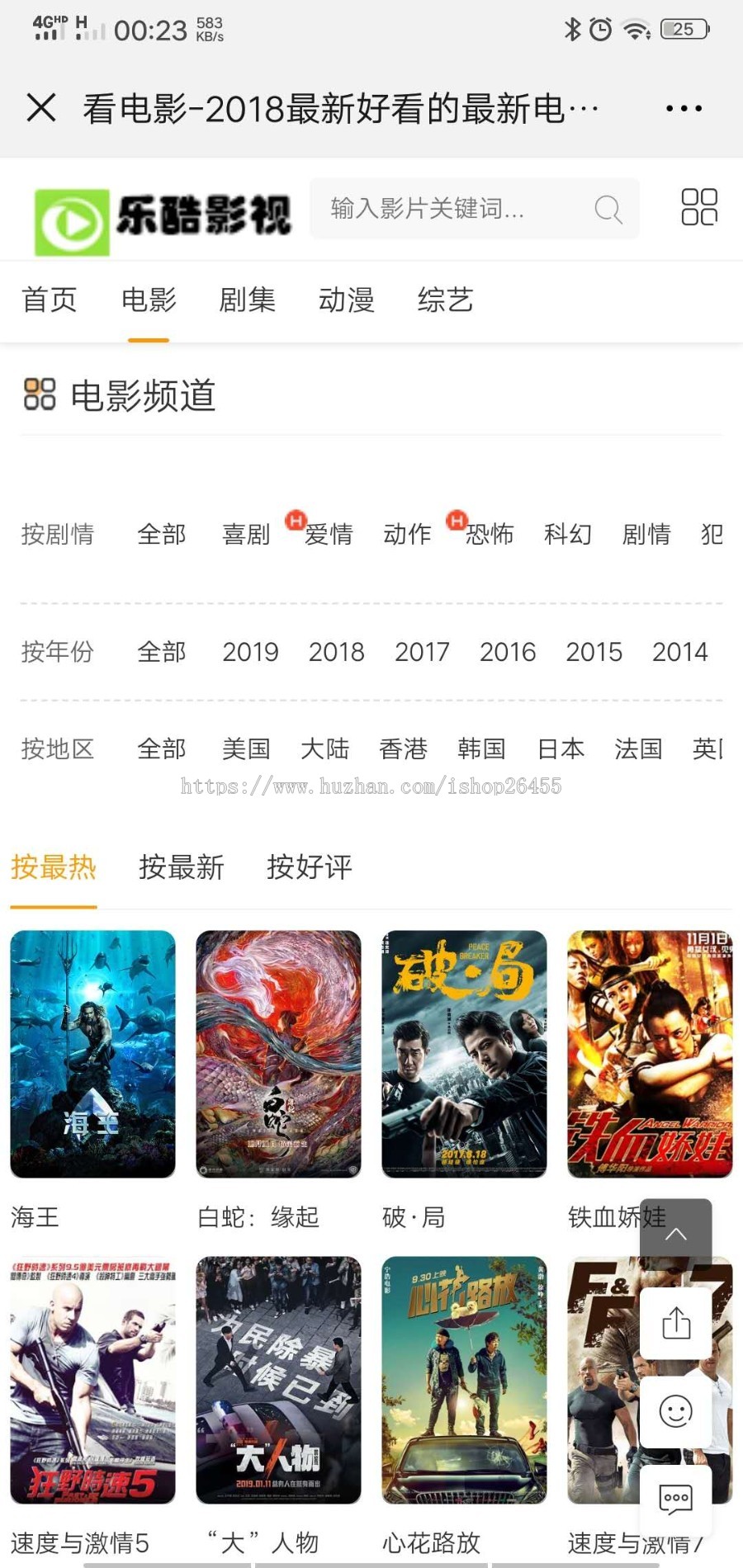Filter movies by year 2018

point(337,652)
